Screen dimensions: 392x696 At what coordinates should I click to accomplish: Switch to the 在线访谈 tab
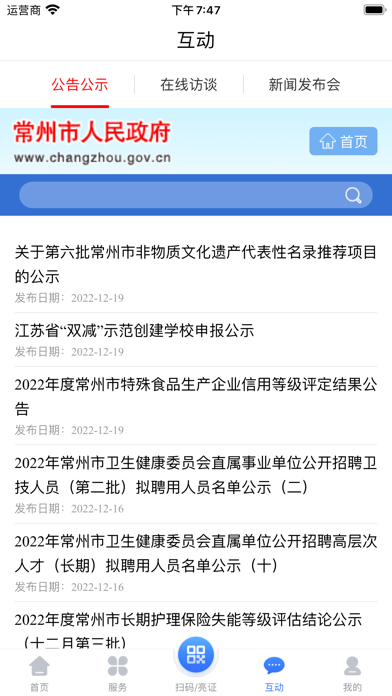point(189,84)
